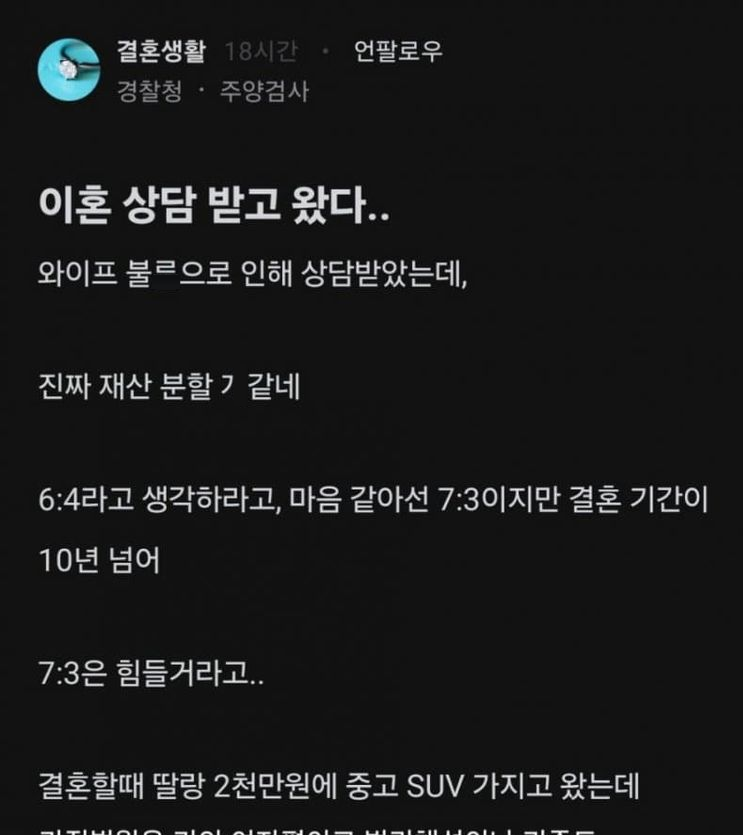Open the 결혼생활 channel name link
Image resolution: width=743 pixels, height=835 pixels.
[x=162, y=52]
